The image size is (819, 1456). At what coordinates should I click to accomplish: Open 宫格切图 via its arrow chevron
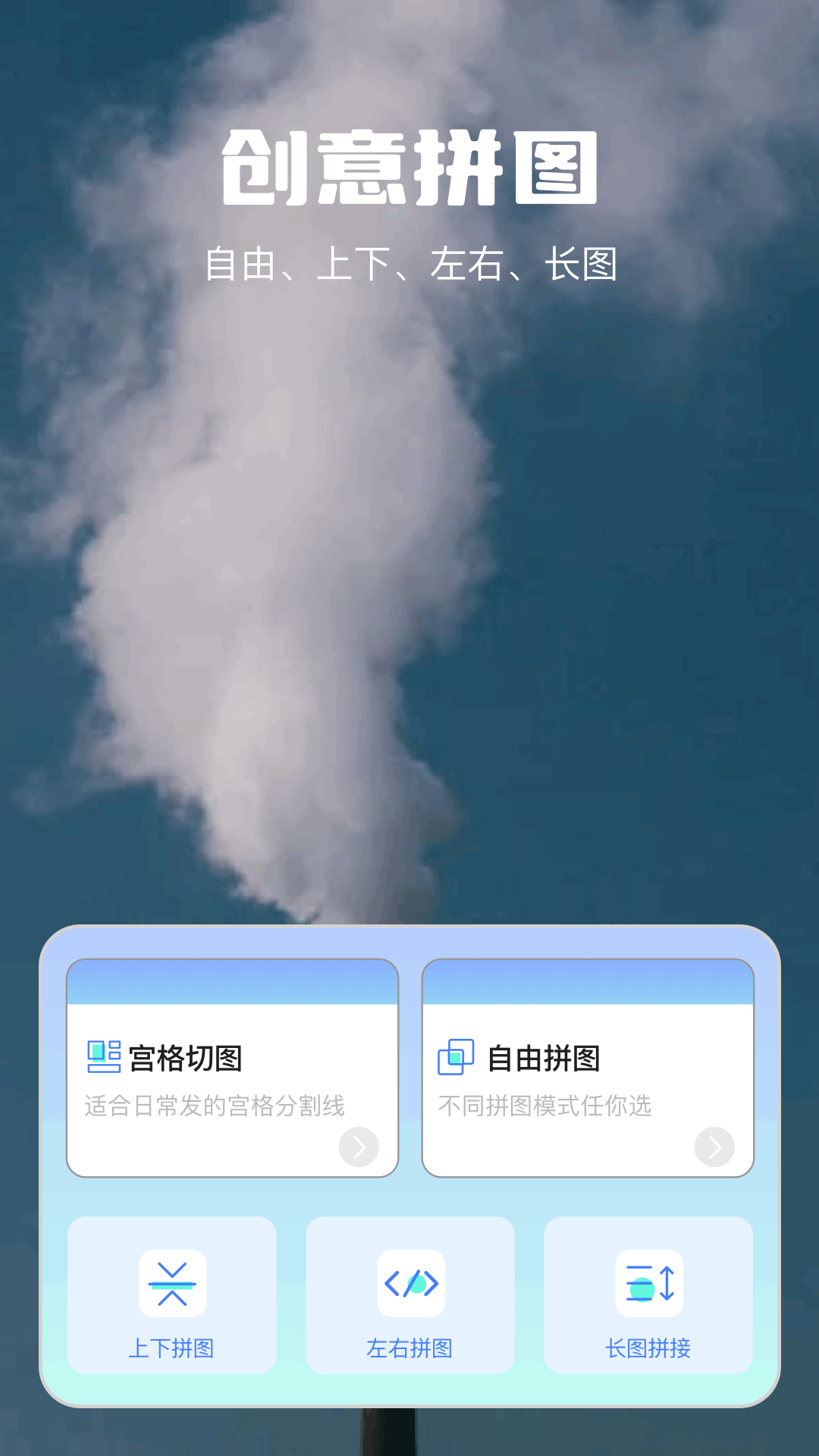[360, 1147]
